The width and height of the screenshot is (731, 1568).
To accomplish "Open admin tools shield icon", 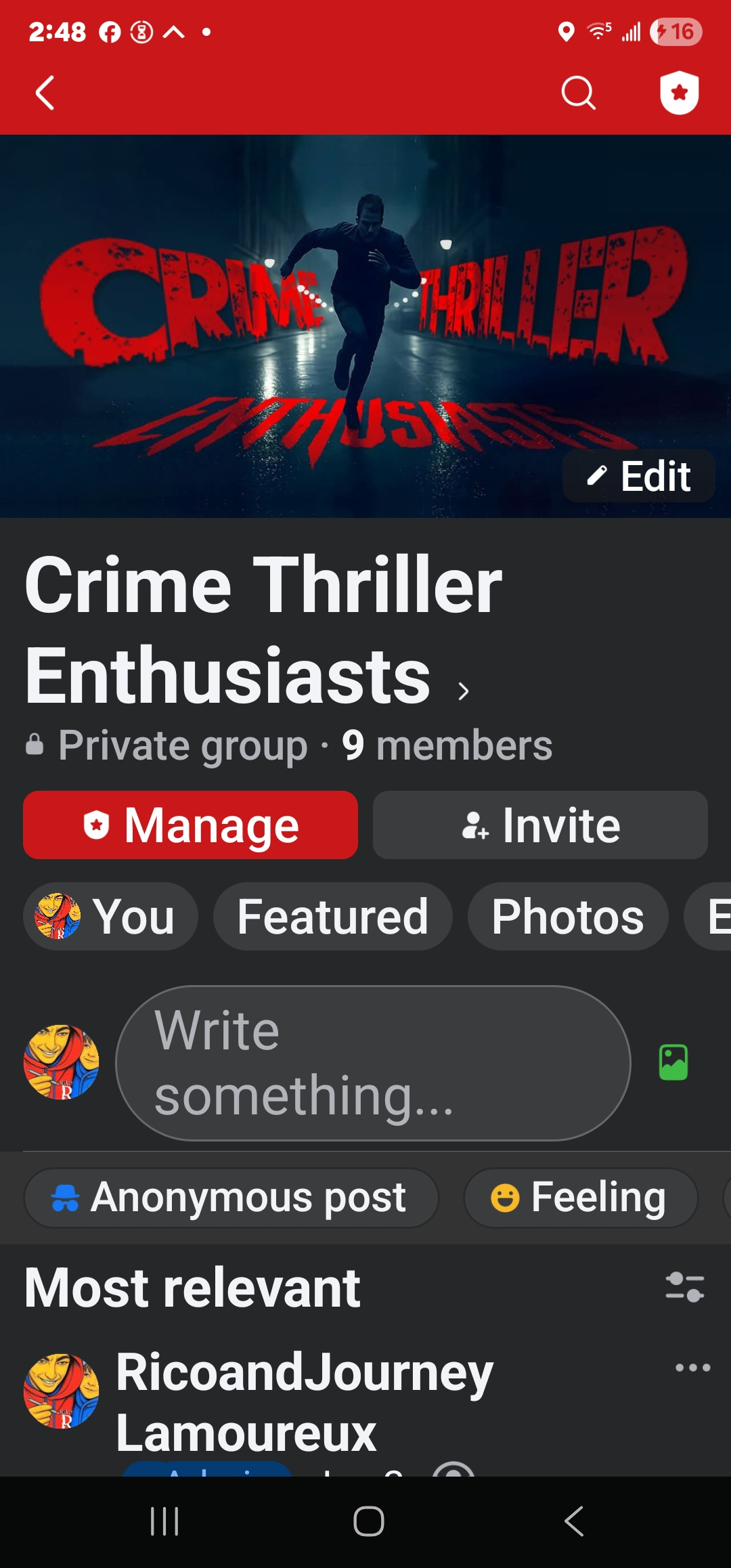I will click(679, 93).
